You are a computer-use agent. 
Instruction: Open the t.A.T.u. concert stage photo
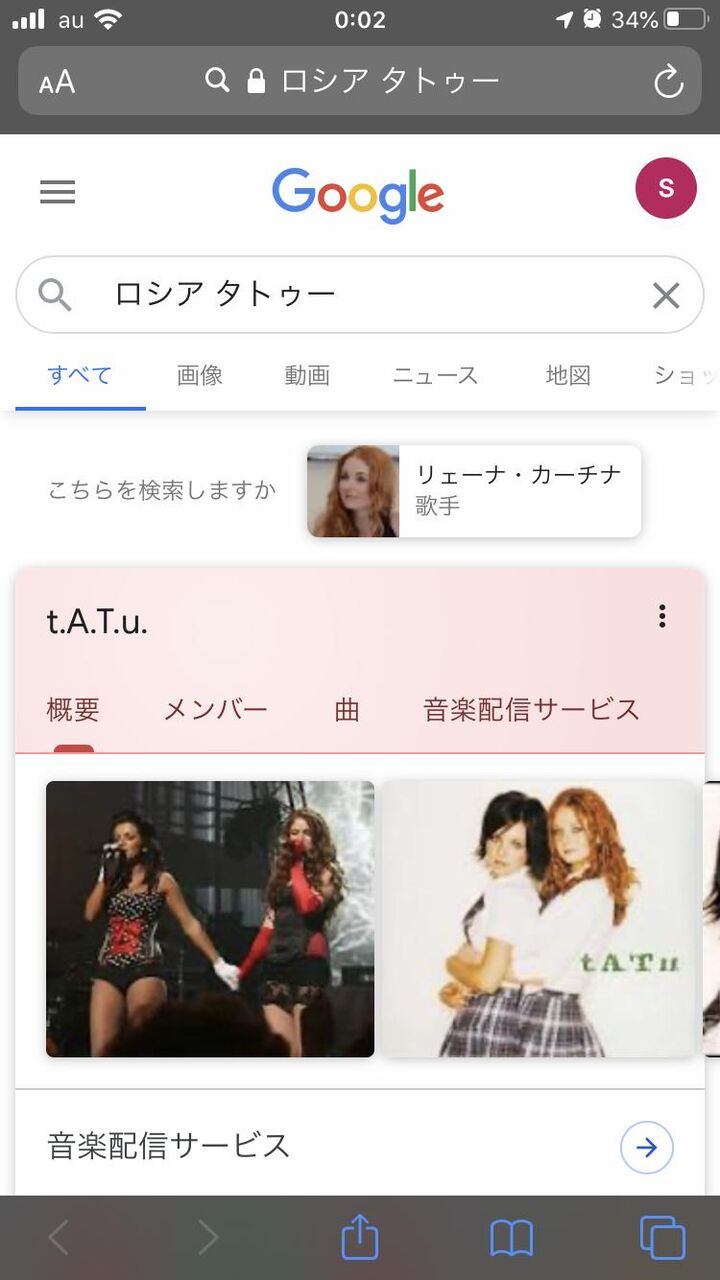(x=210, y=919)
